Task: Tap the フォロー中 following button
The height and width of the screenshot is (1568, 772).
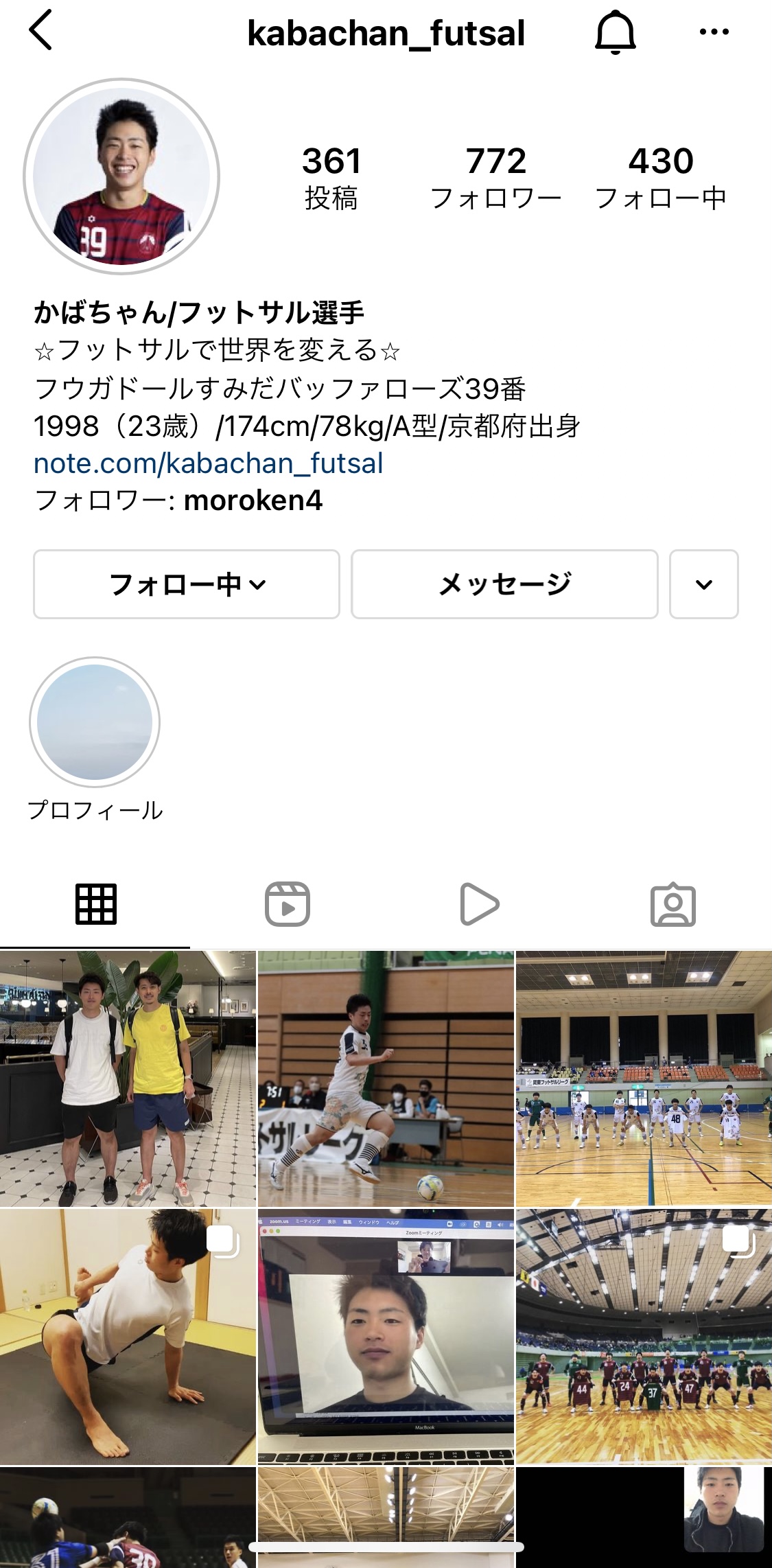Action: tap(187, 584)
